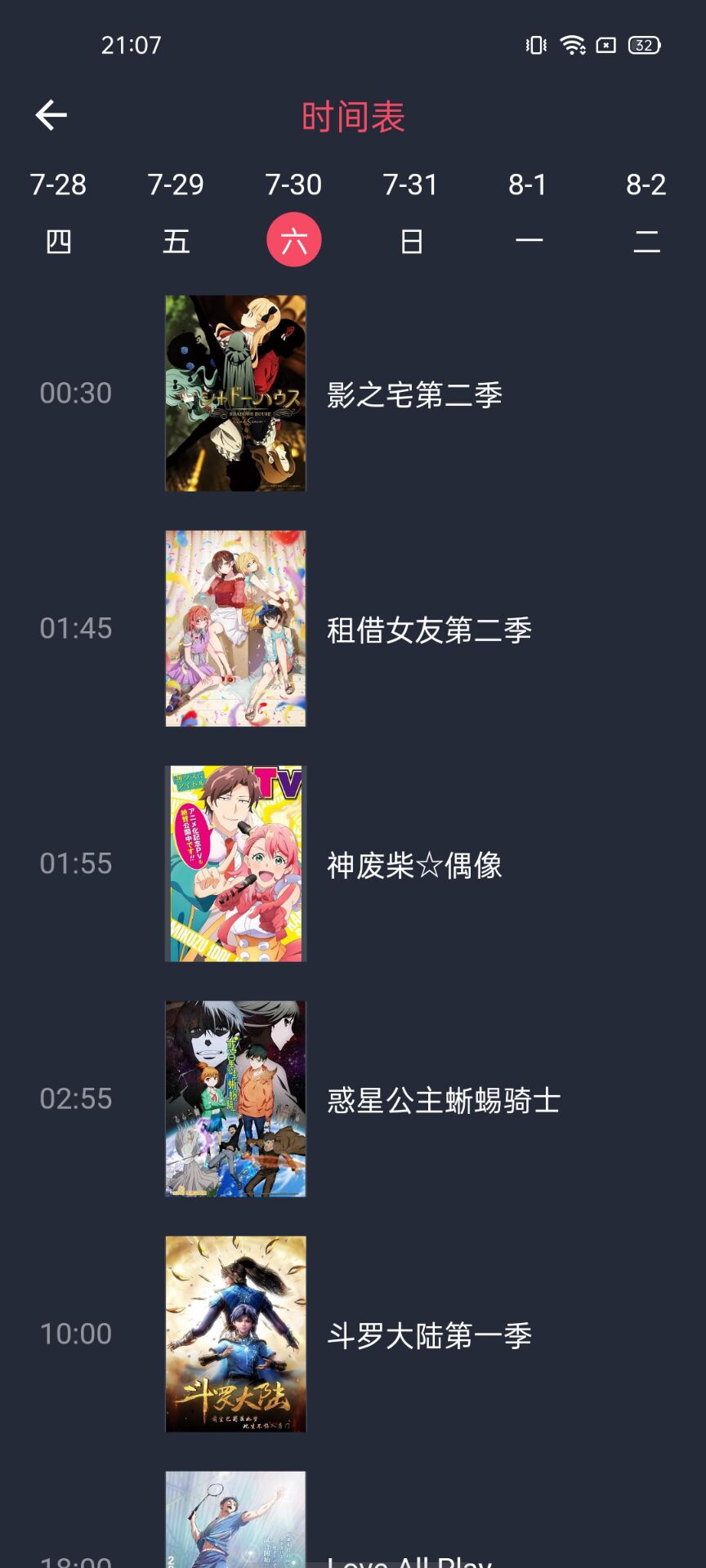Switch to the 8-2 Tuesday tab
Image resolution: width=706 pixels, height=1568 pixels.
pos(646,214)
